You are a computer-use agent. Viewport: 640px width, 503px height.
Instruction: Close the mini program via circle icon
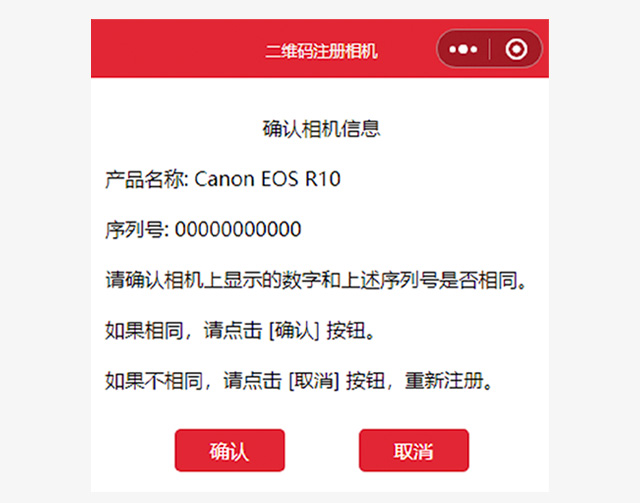click(516, 48)
